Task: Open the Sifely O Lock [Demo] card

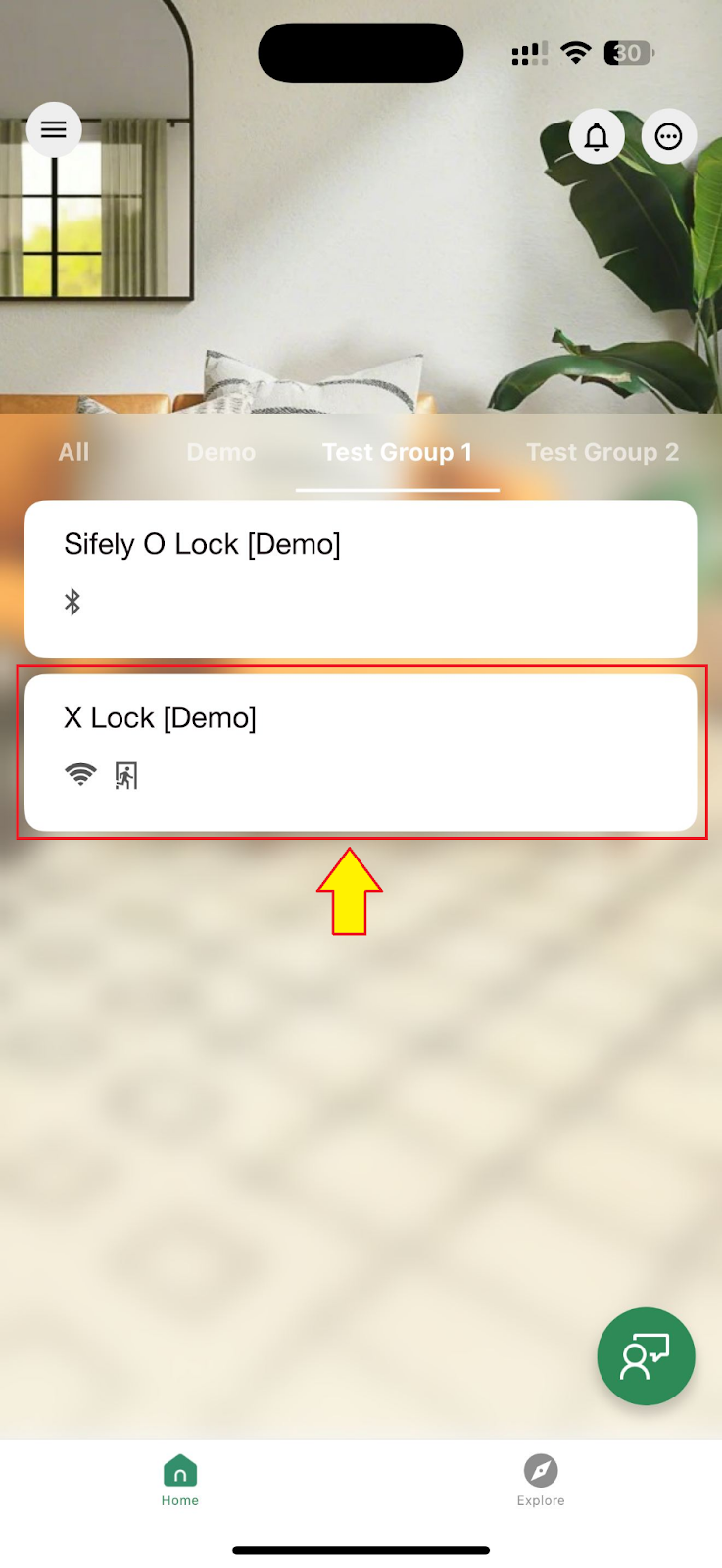Action: [361, 578]
